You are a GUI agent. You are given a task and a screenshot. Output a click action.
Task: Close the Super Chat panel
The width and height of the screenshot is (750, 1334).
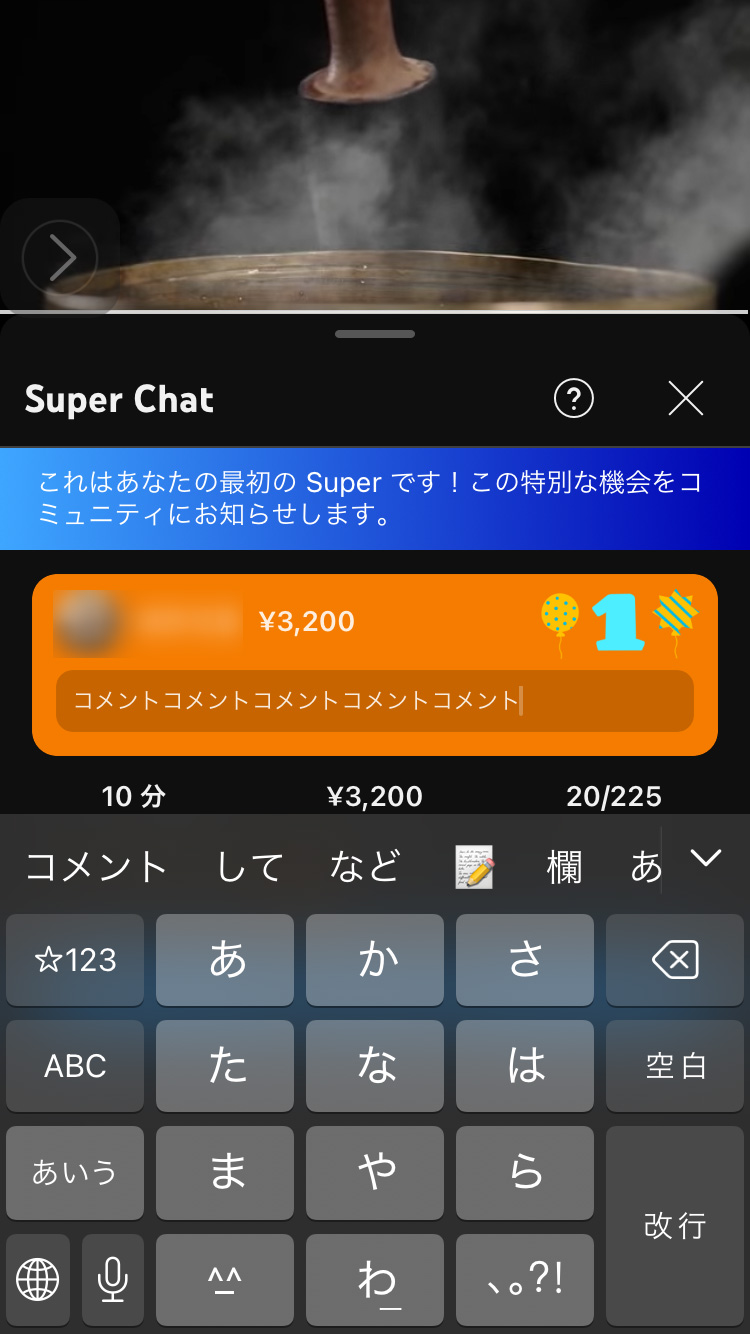(x=686, y=399)
